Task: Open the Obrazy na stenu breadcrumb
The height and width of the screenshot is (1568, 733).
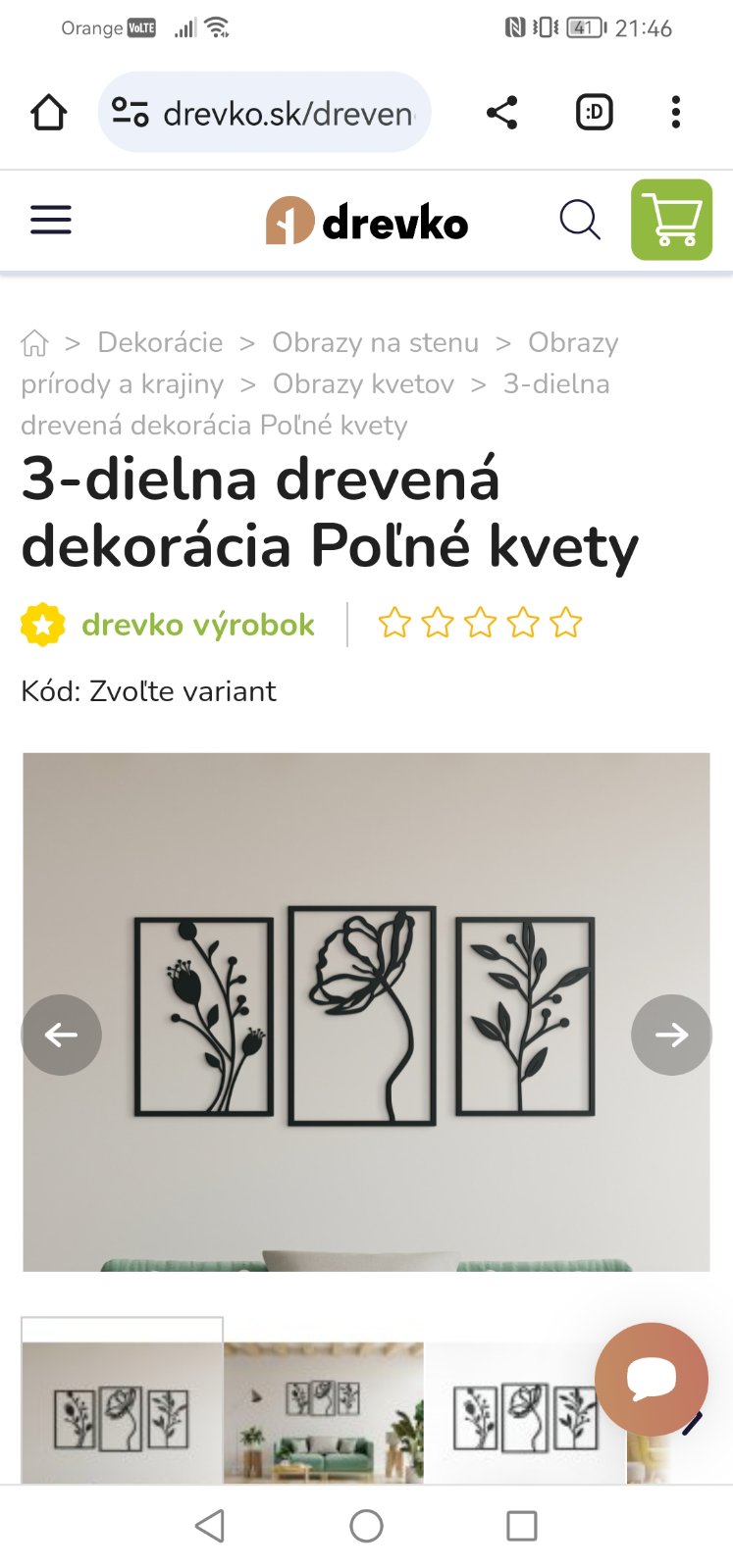Action: (375, 343)
